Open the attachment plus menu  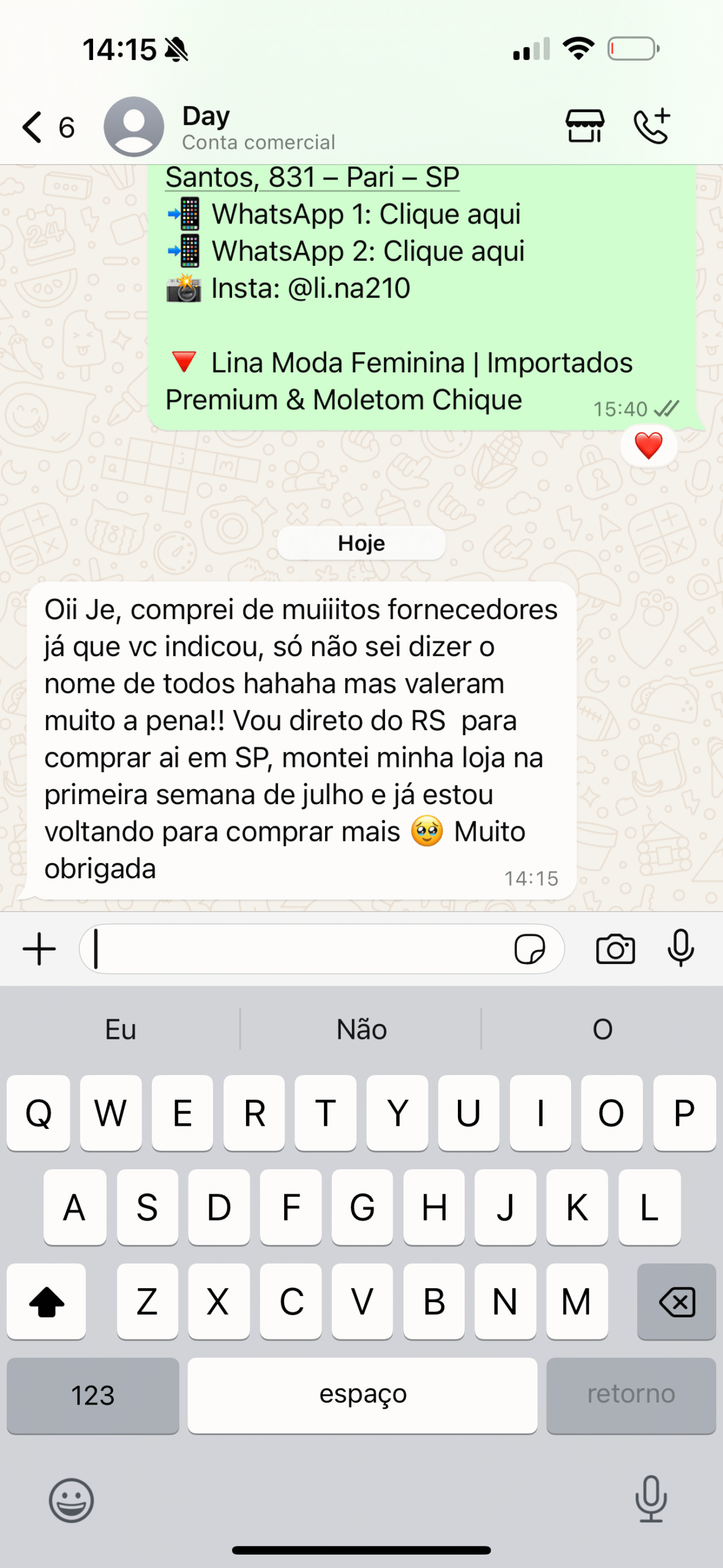pyautogui.click(x=40, y=949)
